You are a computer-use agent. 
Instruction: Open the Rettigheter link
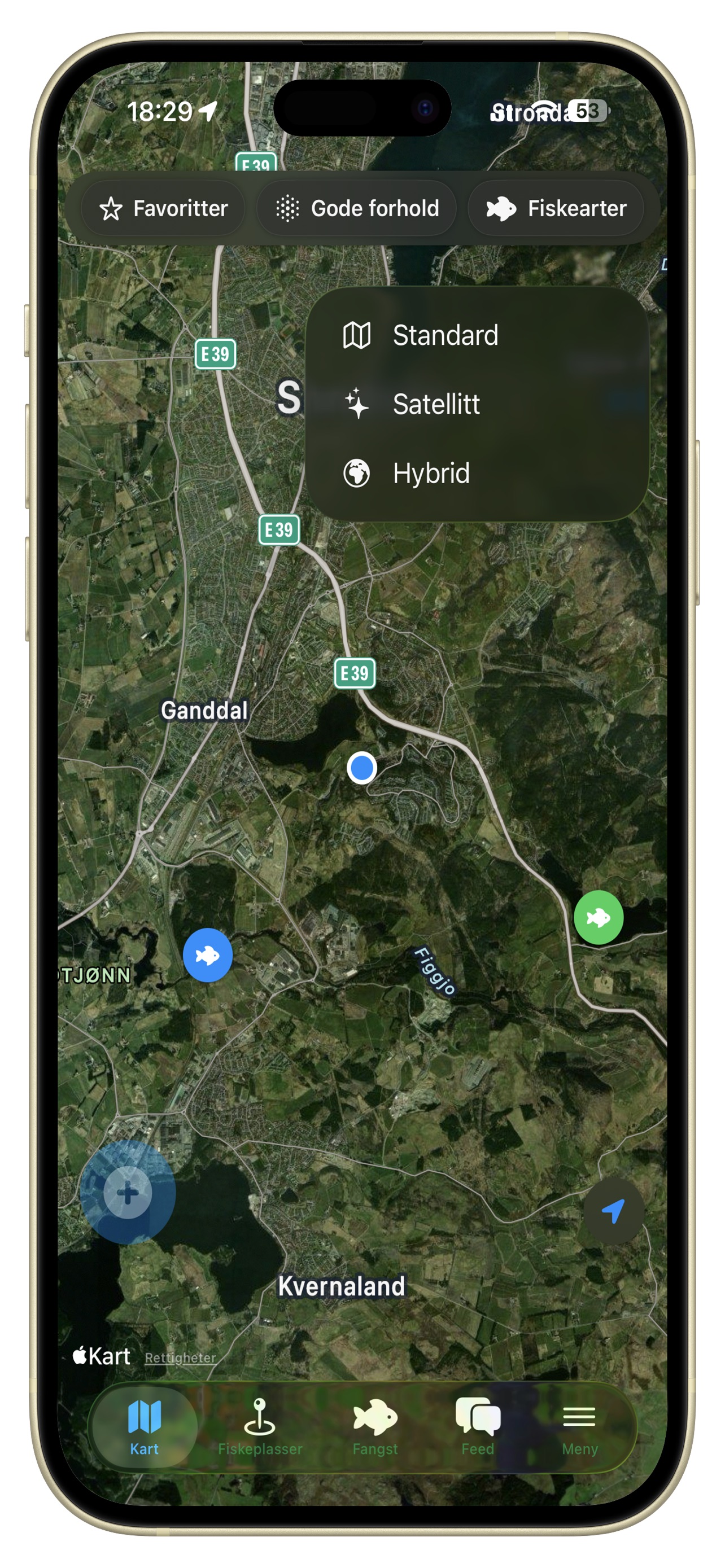point(180,1358)
